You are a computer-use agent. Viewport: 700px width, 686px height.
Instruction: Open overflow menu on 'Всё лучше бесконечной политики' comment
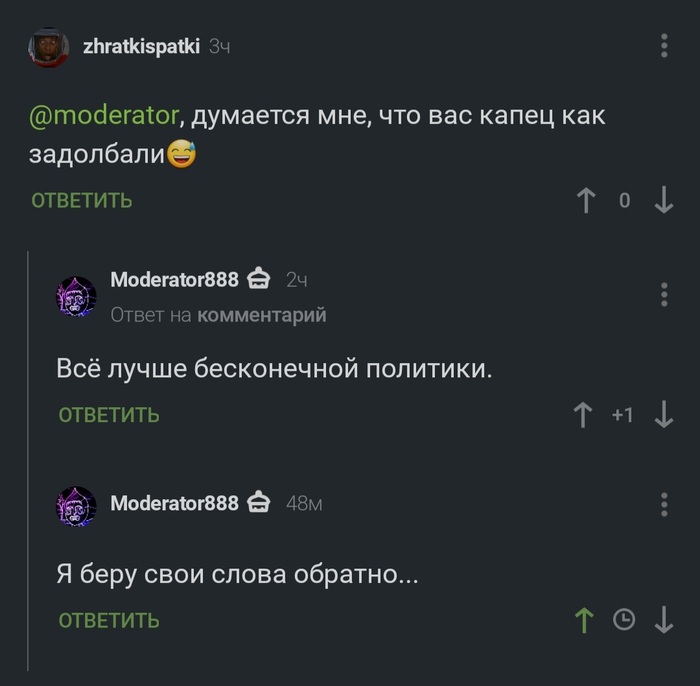pos(664,294)
